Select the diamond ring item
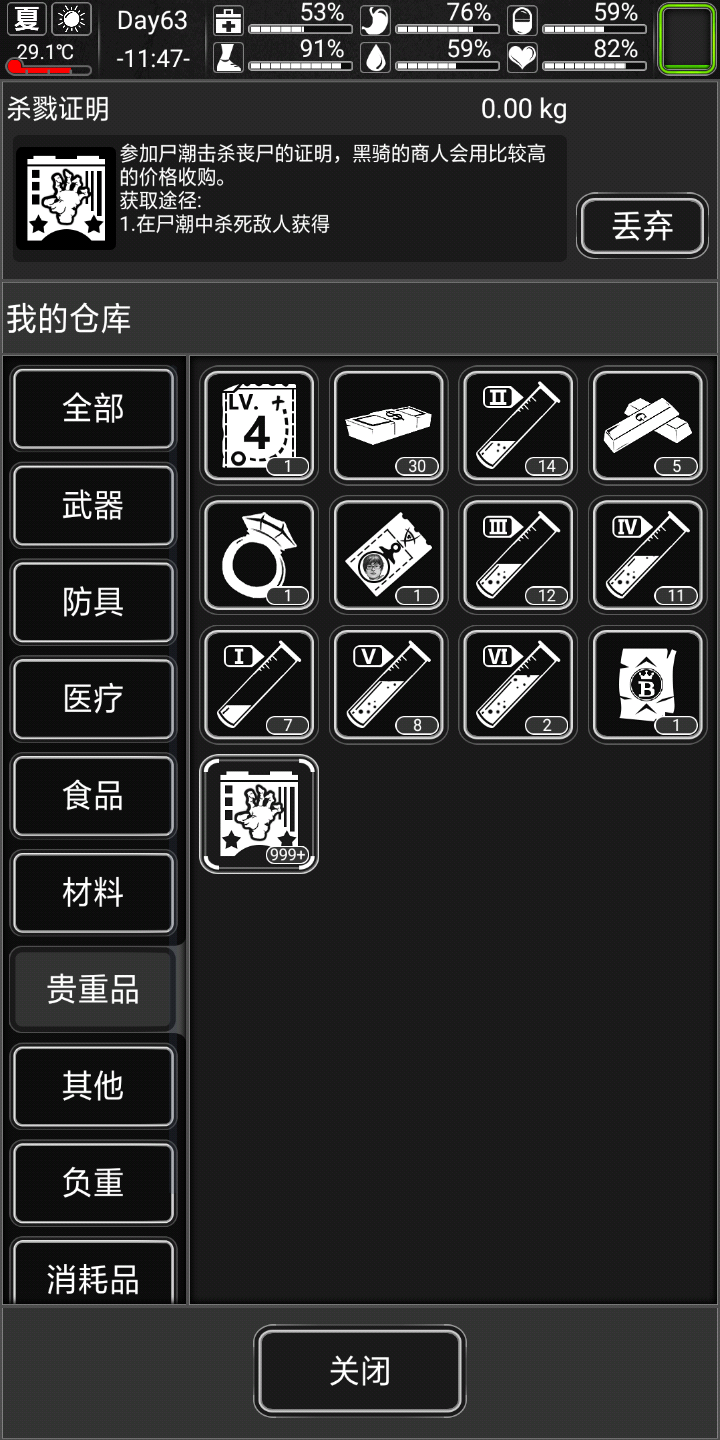This screenshot has width=720, height=1440. 260,555
